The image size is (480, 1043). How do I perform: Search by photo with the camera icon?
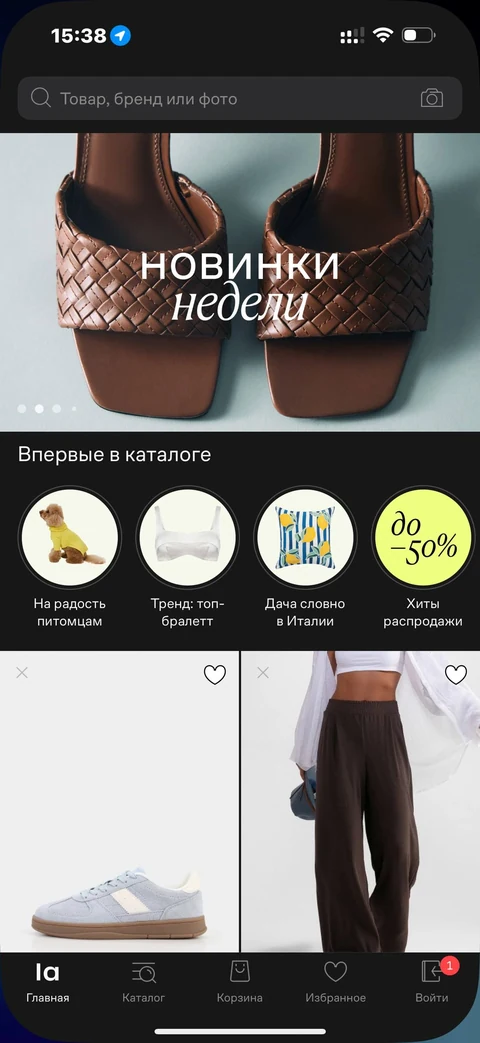[431, 98]
